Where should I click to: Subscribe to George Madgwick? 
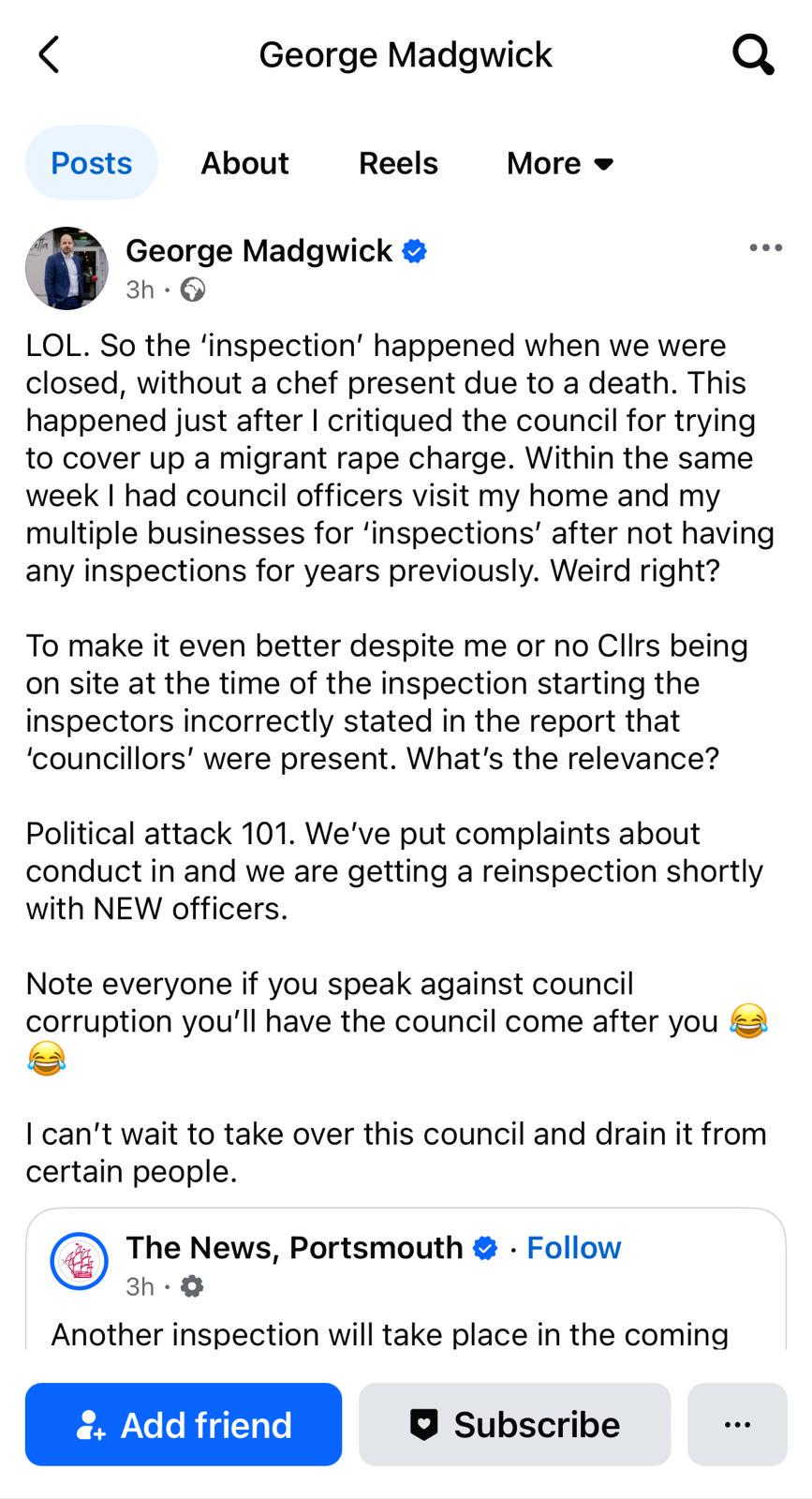(514, 1424)
